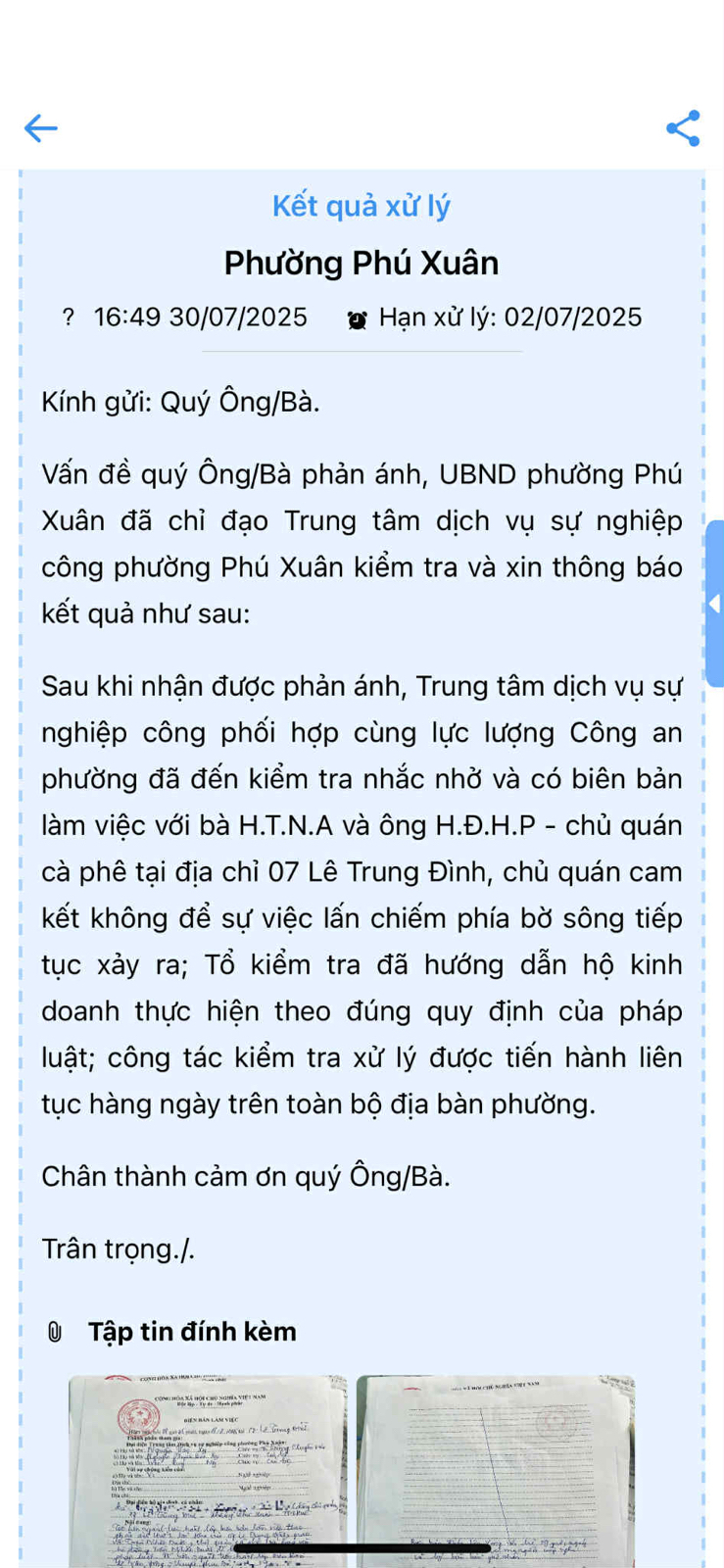Open the first attached document photo
Viewport: 724px width, 1568px height.
coord(208,1471)
